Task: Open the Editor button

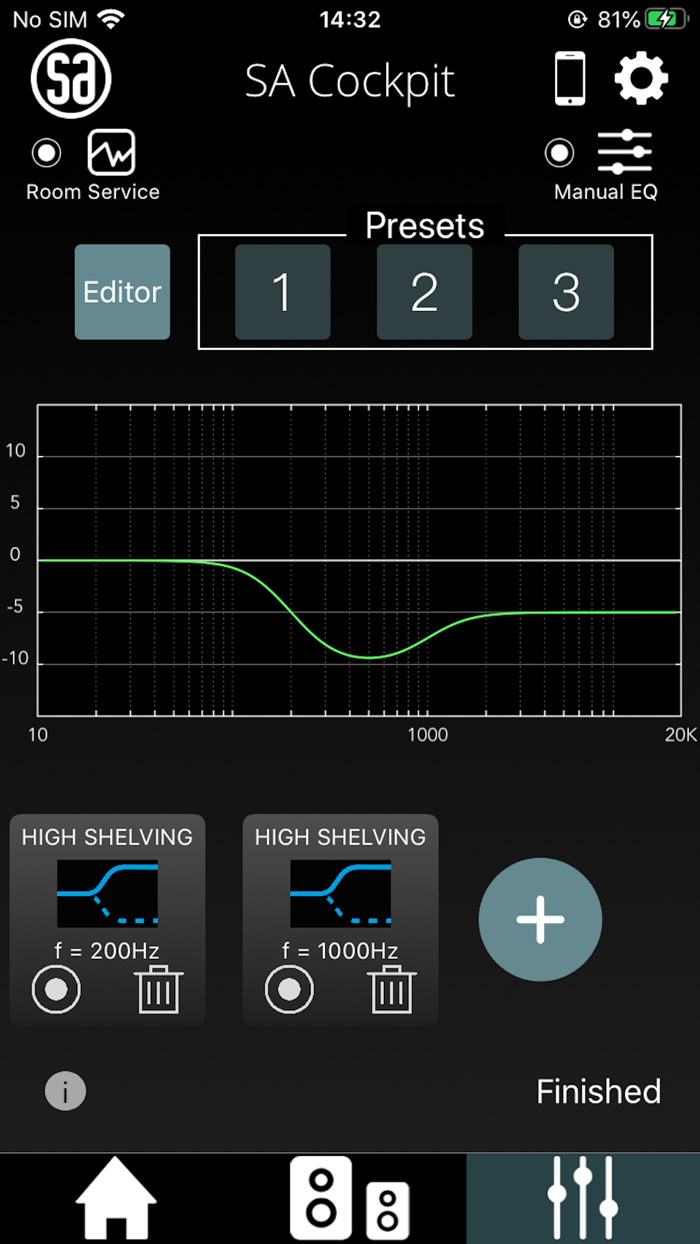Action: pos(122,292)
